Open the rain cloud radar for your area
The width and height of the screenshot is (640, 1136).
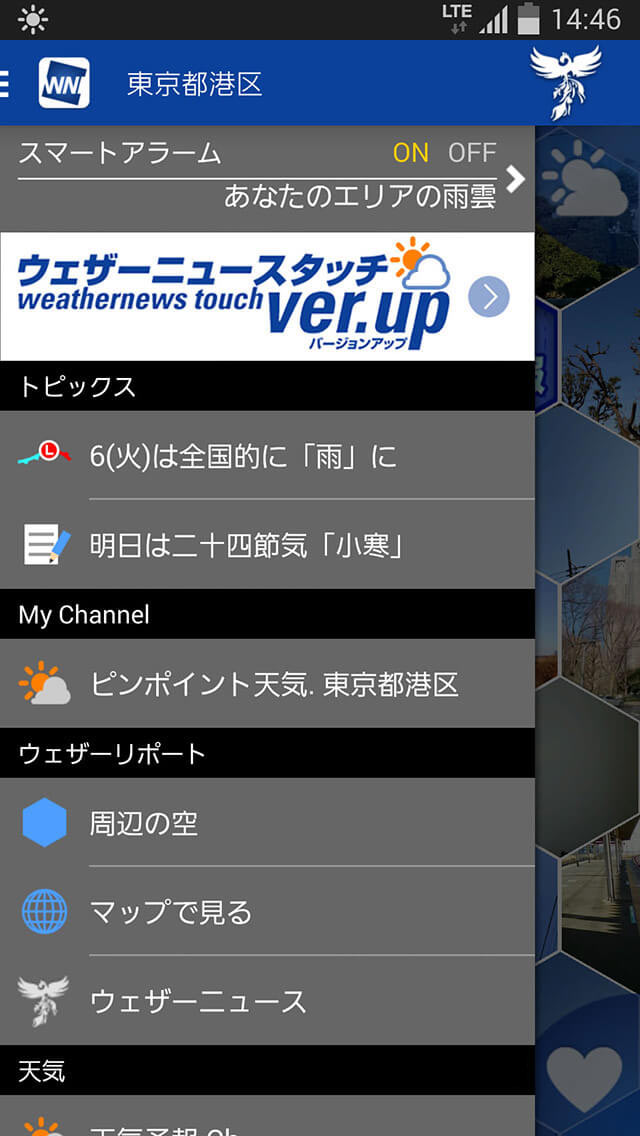tap(360, 196)
